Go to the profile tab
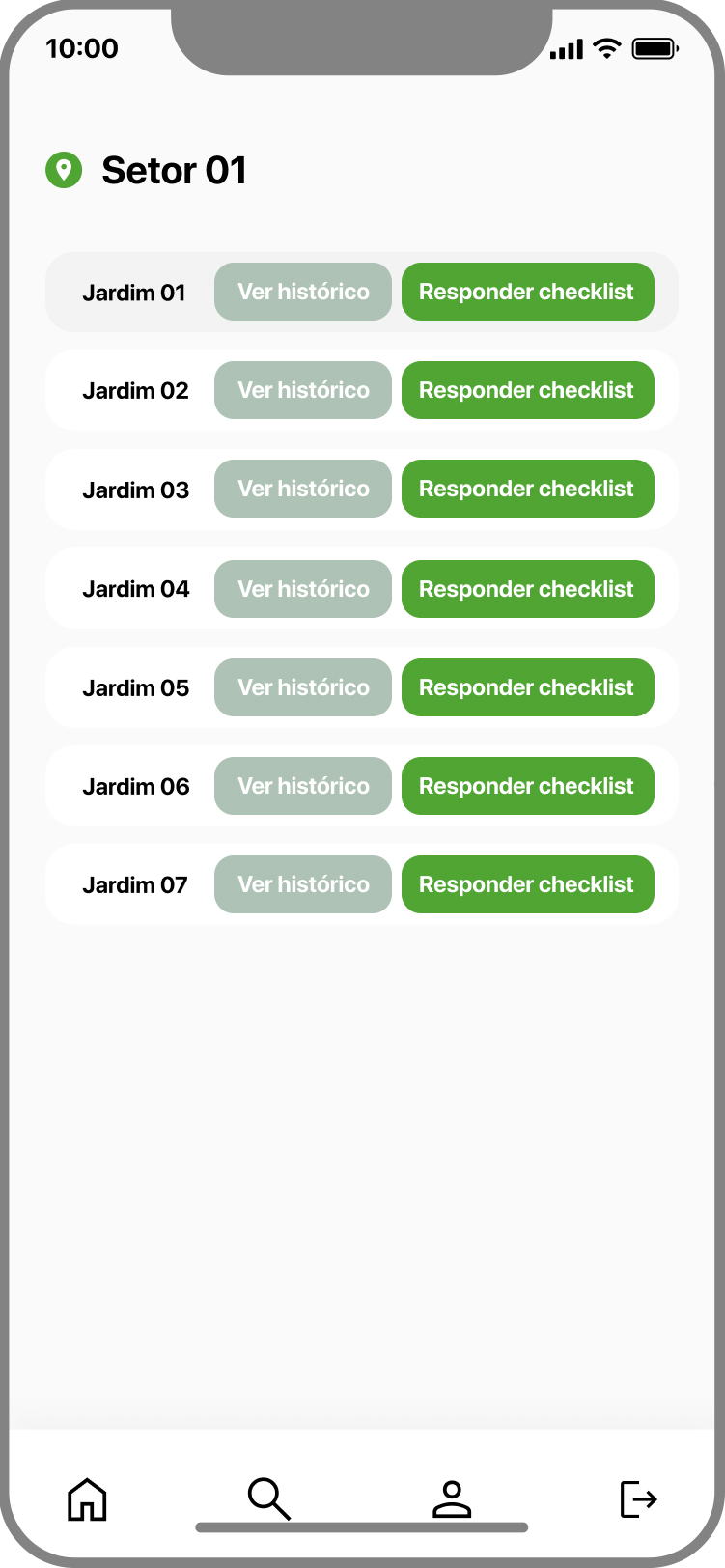 pyautogui.click(x=451, y=1499)
